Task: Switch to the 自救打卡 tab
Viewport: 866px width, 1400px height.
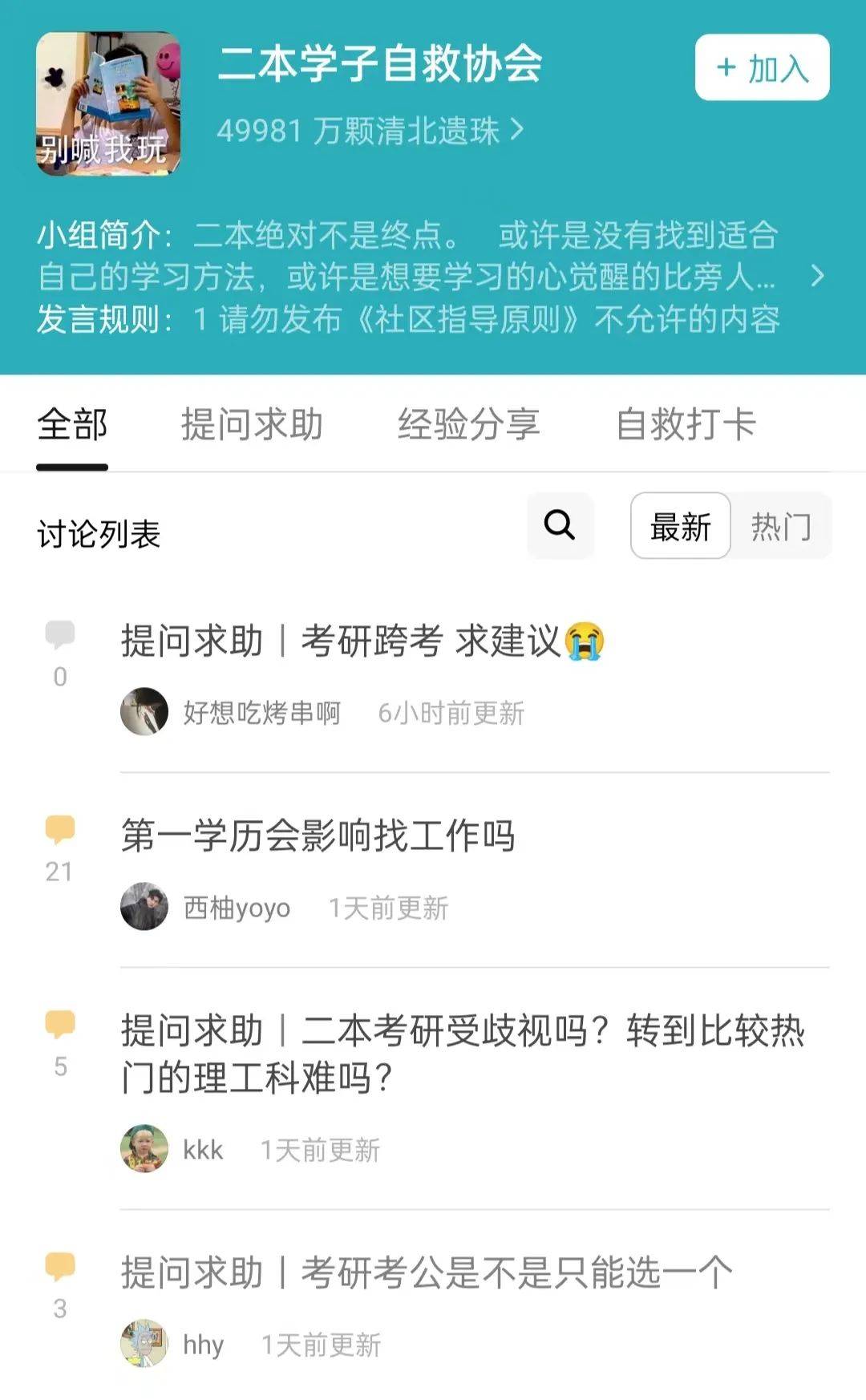Action: pyautogui.click(x=686, y=424)
